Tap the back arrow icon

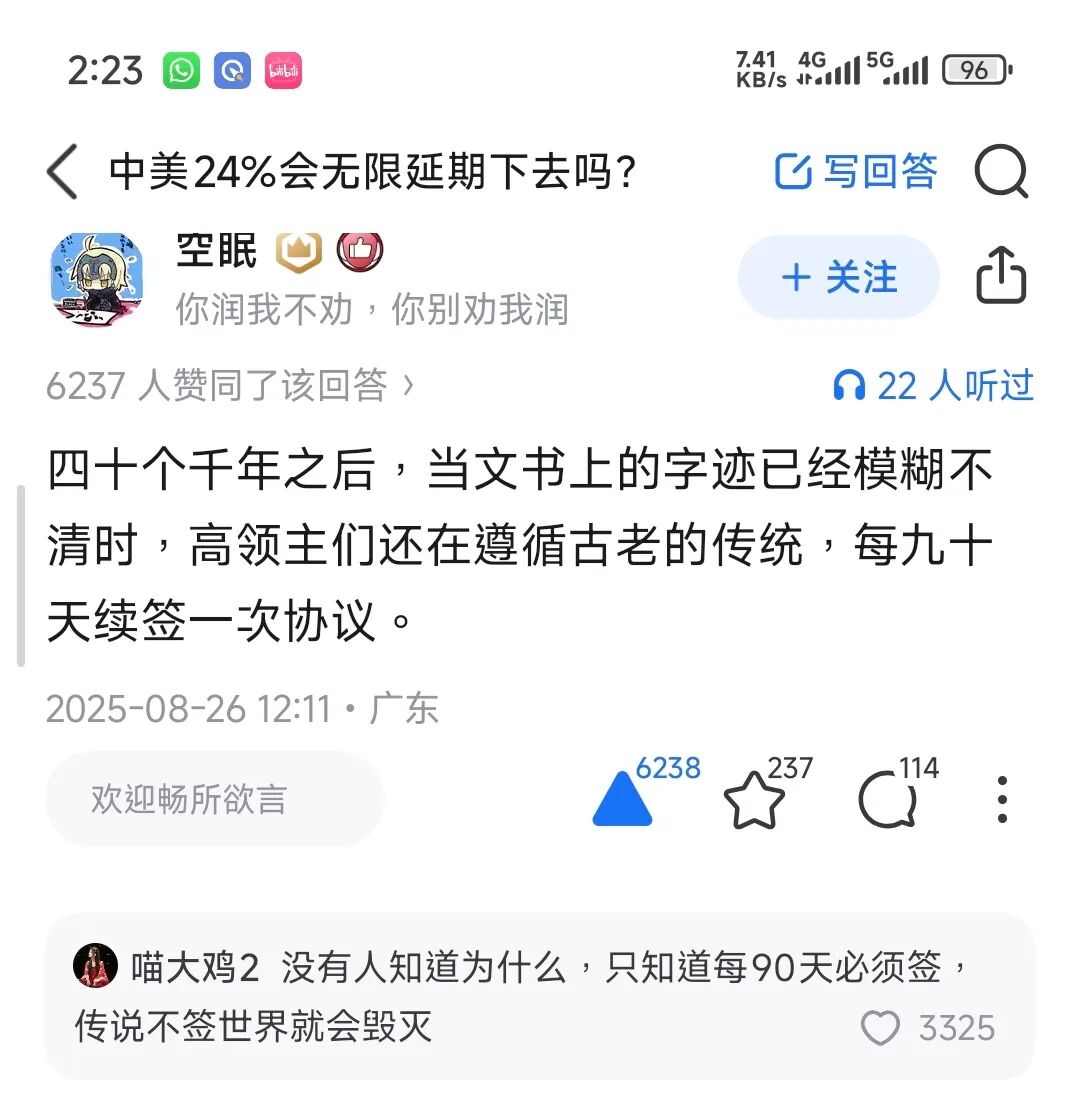pyautogui.click(x=60, y=170)
